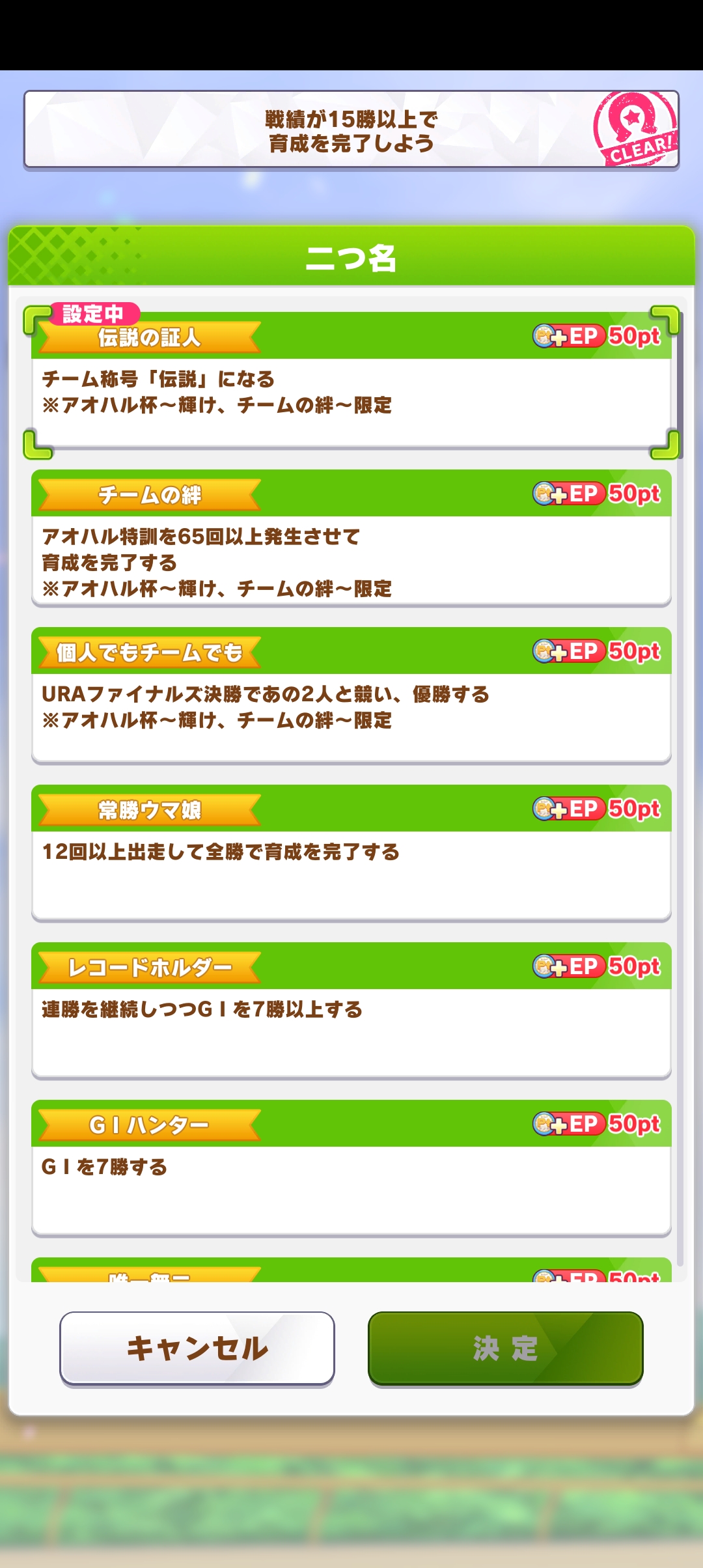The image size is (703, 1568).
Task: Choose the GⅠハンター title
Action: pyautogui.click(x=351, y=1168)
